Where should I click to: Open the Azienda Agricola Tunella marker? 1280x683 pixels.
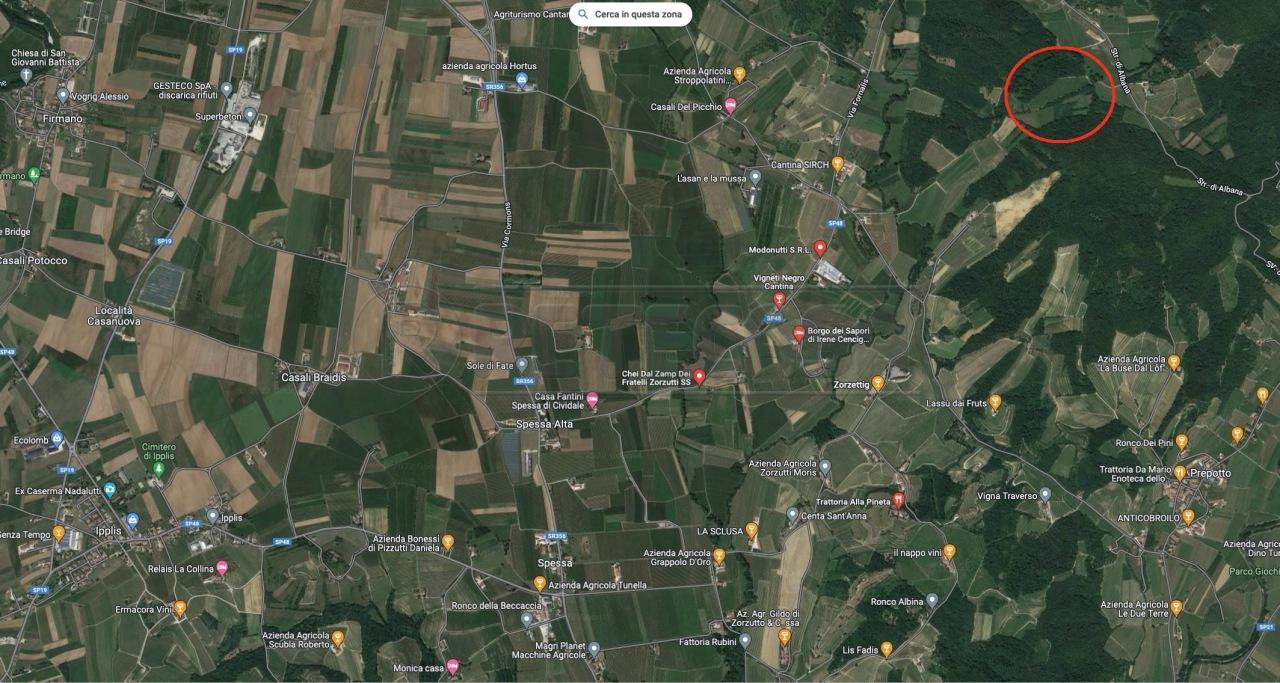(540, 584)
